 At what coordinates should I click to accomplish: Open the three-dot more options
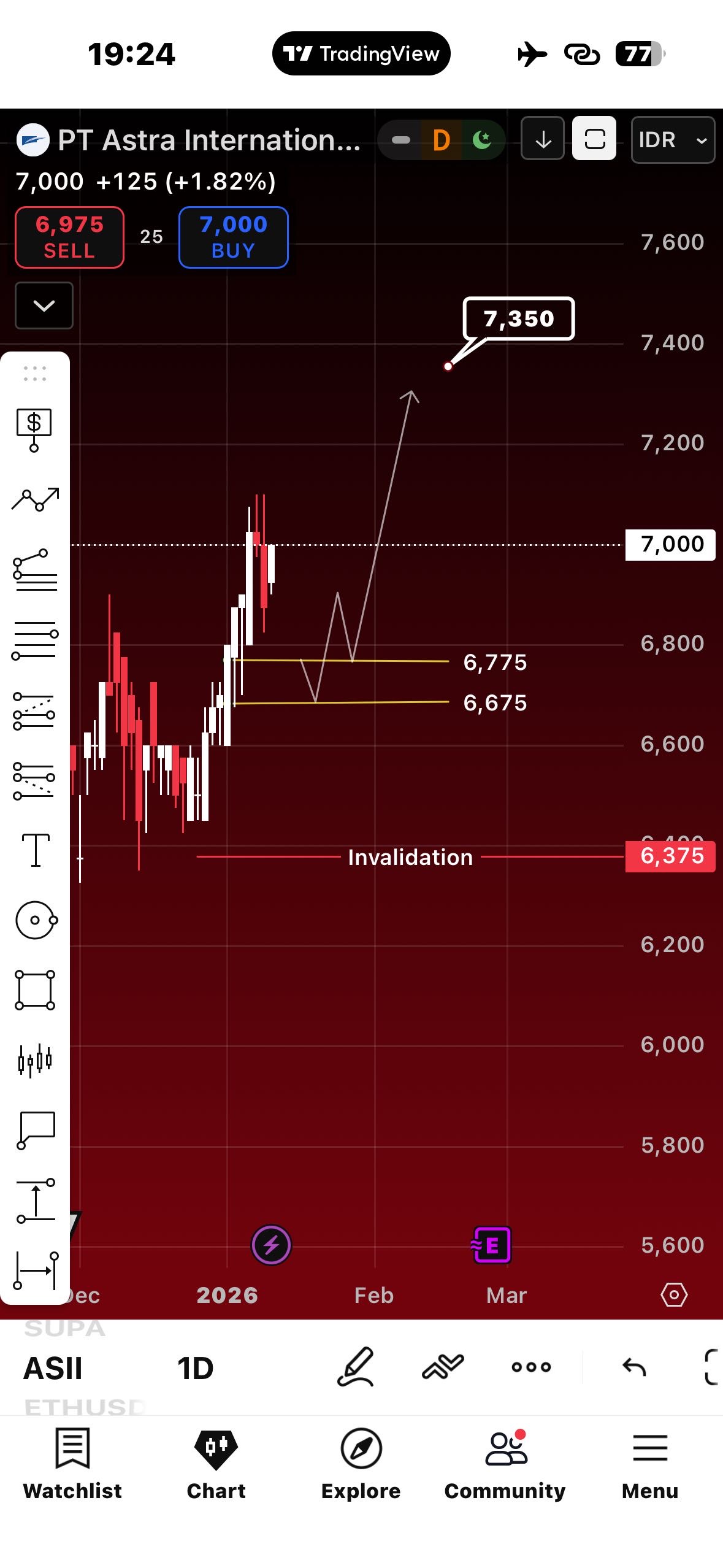(x=531, y=1367)
